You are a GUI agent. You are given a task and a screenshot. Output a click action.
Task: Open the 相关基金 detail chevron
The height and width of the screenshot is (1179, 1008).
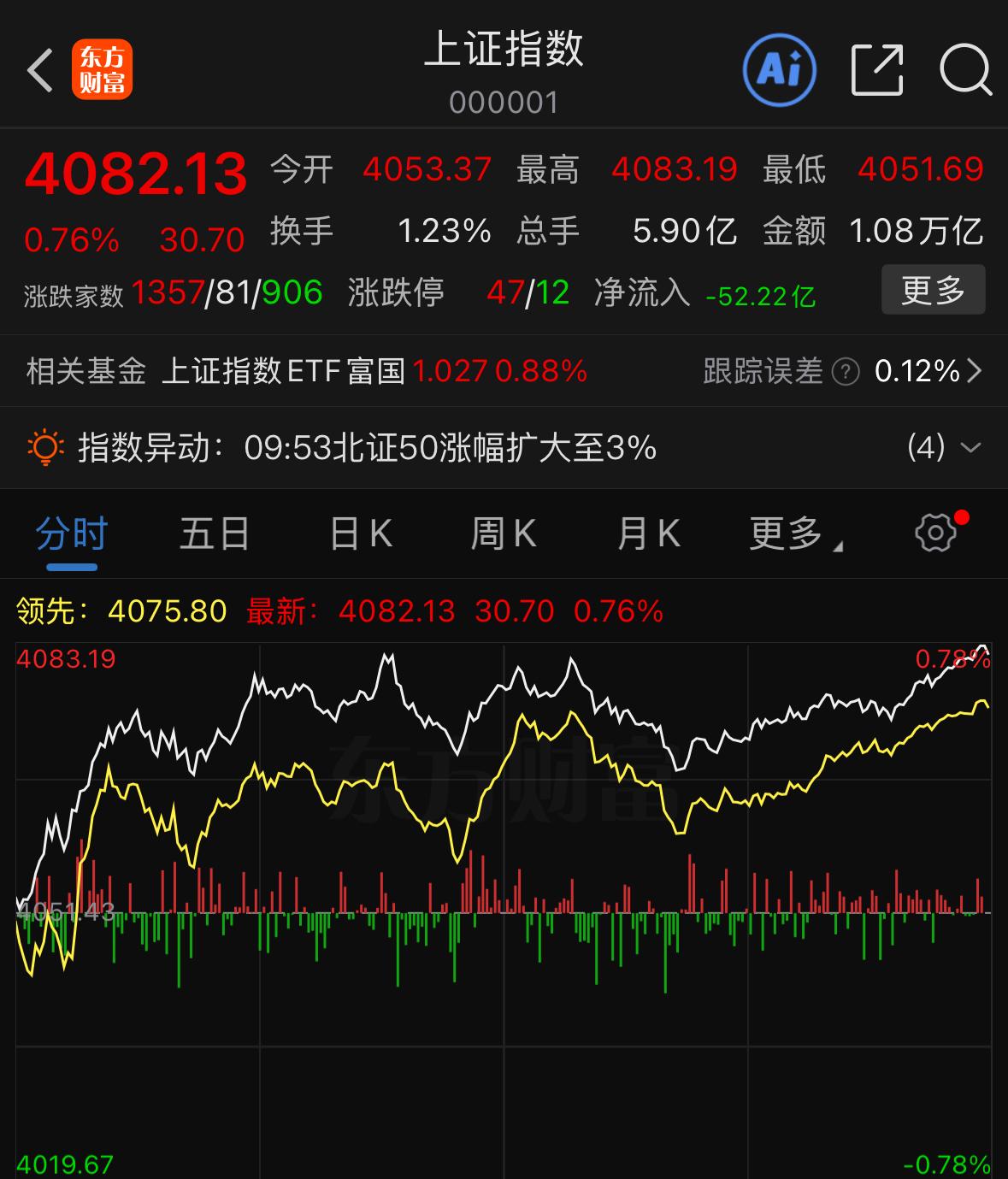click(x=978, y=371)
